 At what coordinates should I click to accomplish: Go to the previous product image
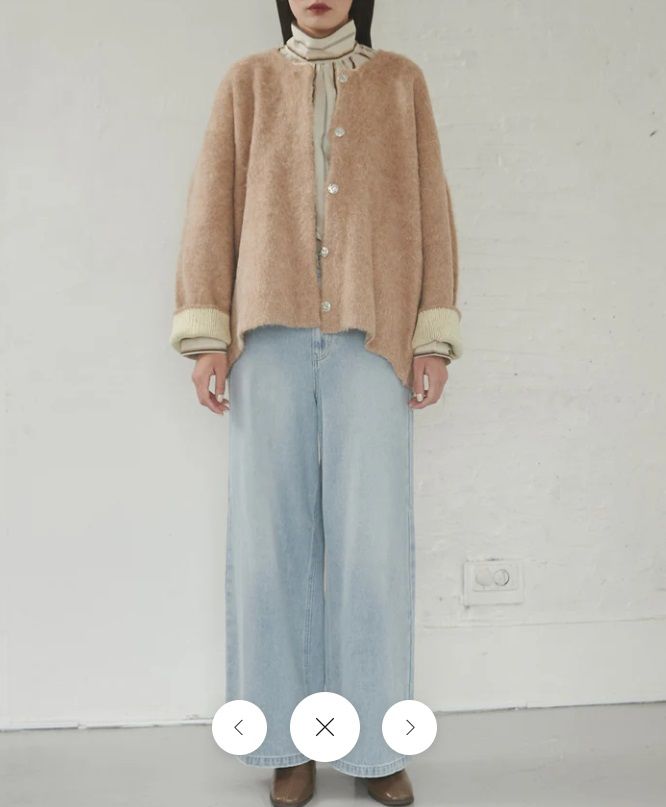click(239, 727)
